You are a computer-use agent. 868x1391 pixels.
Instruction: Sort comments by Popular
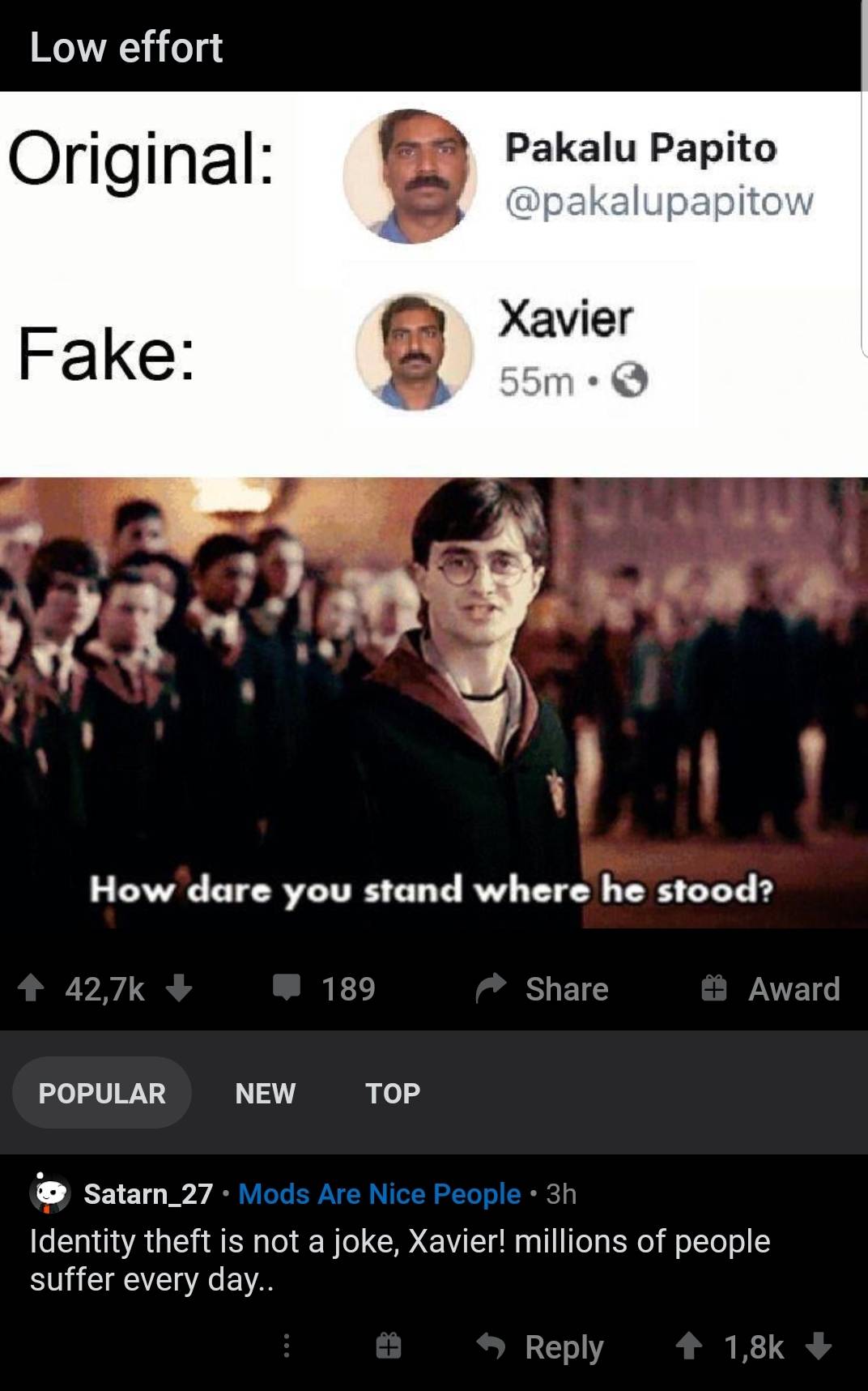pyautogui.click(x=102, y=1093)
